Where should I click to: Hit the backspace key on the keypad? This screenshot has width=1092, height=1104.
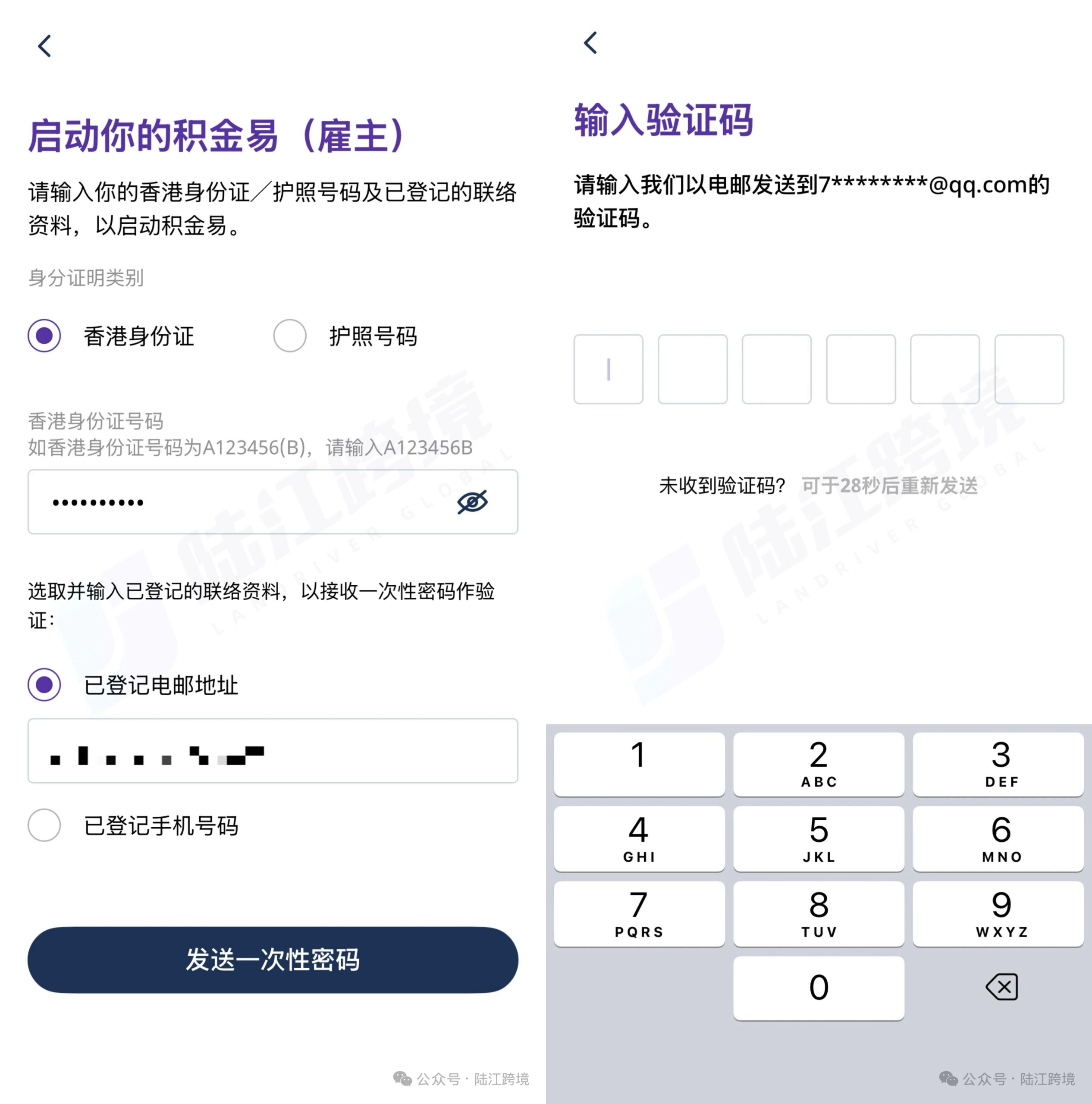1002,987
